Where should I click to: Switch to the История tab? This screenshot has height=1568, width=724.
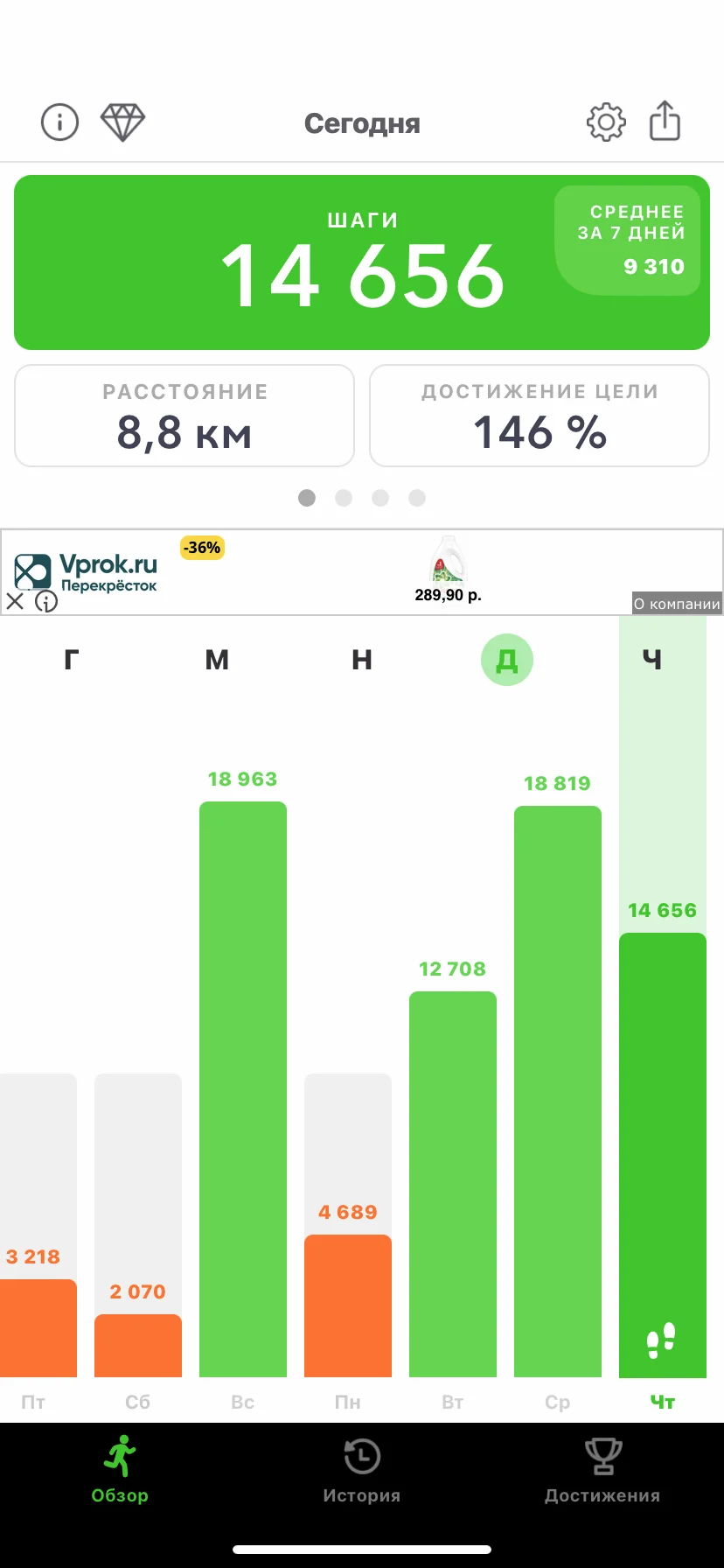(x=362, y=1470)
